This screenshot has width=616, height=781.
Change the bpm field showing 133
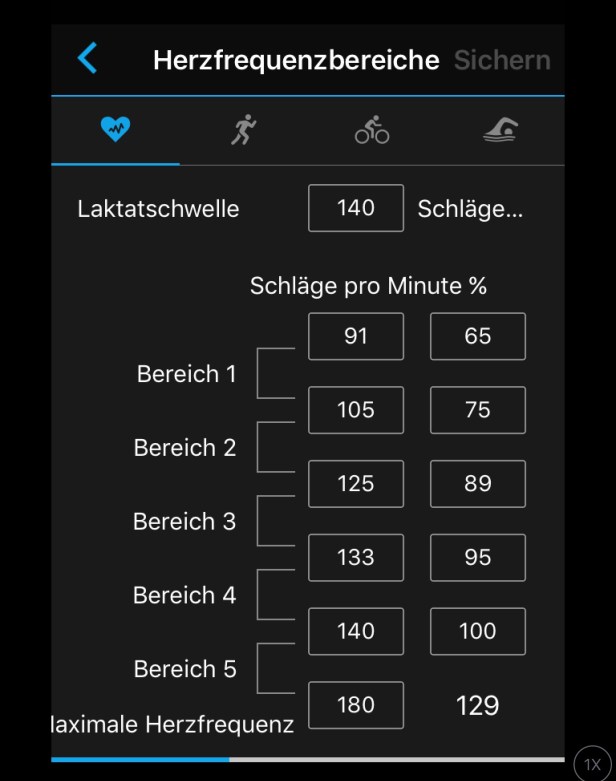(356, 558)
